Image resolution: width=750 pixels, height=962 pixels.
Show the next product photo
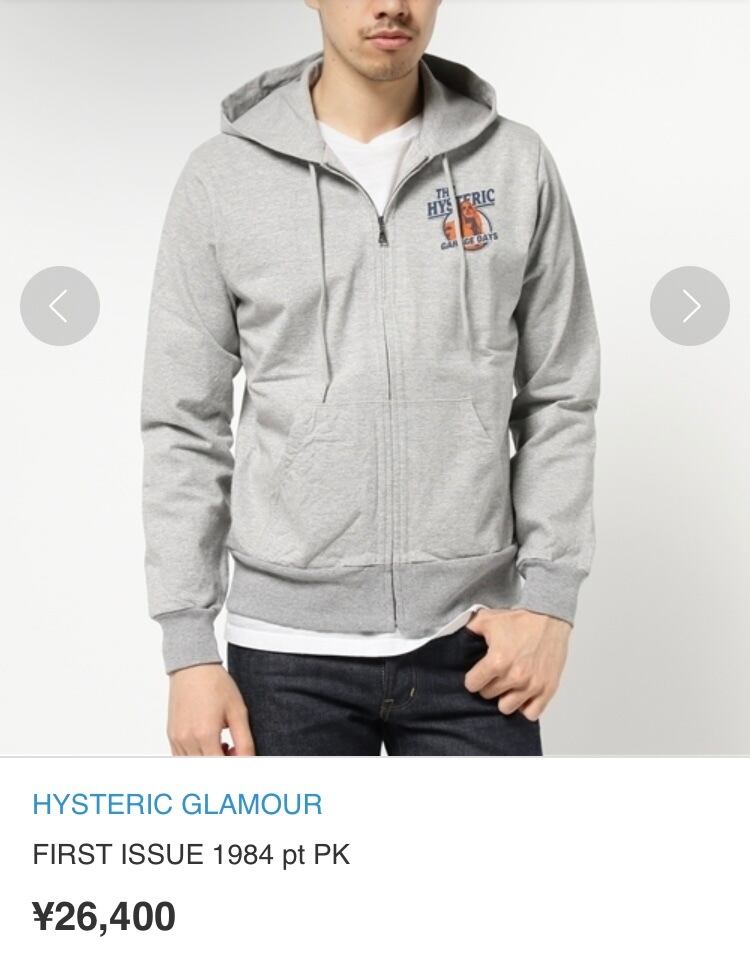(x=690, y=306)
